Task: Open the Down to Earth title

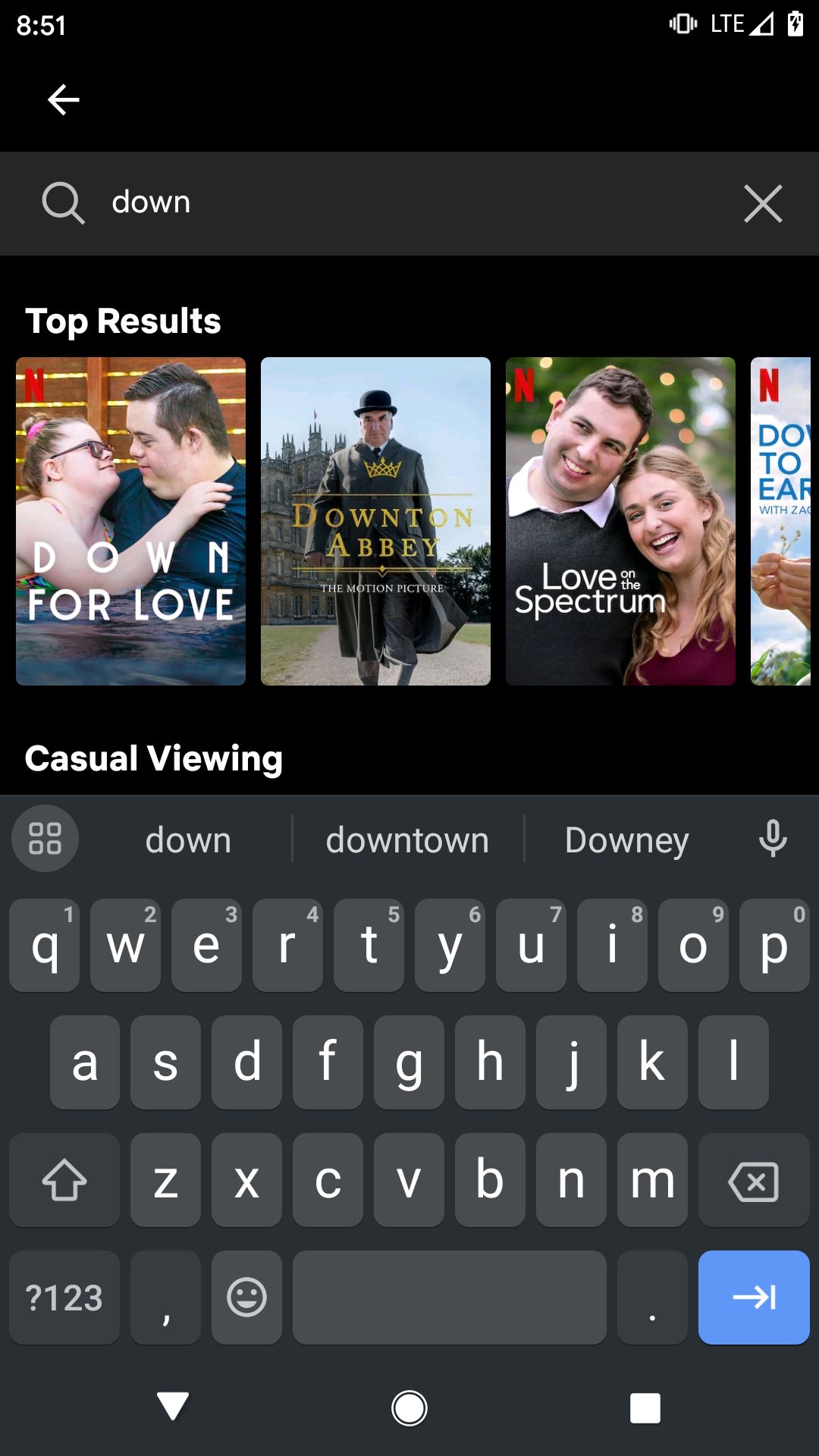Action: pyautogui.click(x=781, y=521)
